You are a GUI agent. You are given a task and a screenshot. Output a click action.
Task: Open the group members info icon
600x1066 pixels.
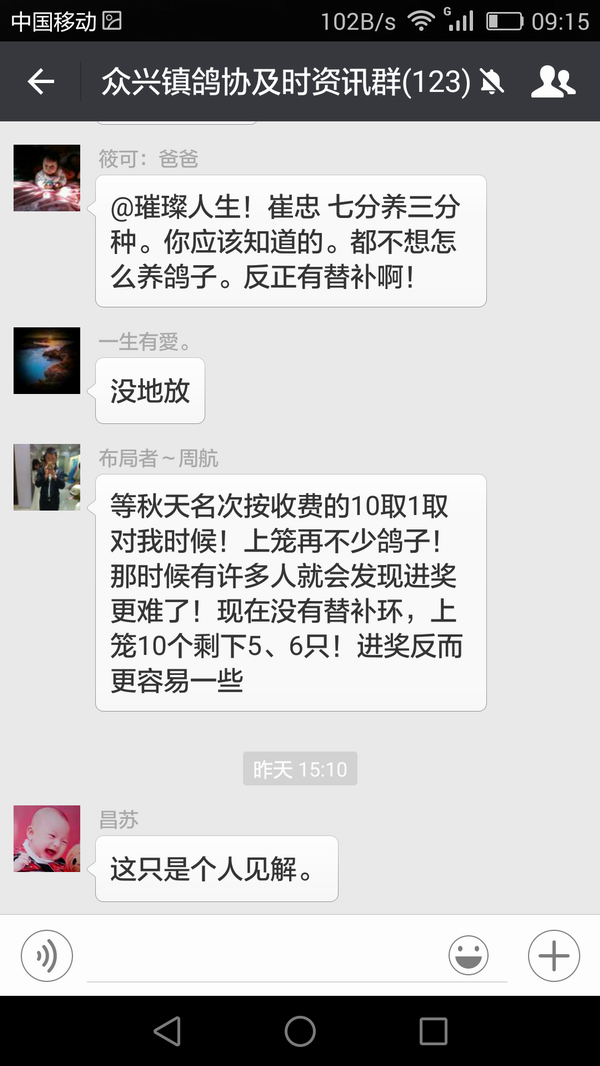click(552, 82)
